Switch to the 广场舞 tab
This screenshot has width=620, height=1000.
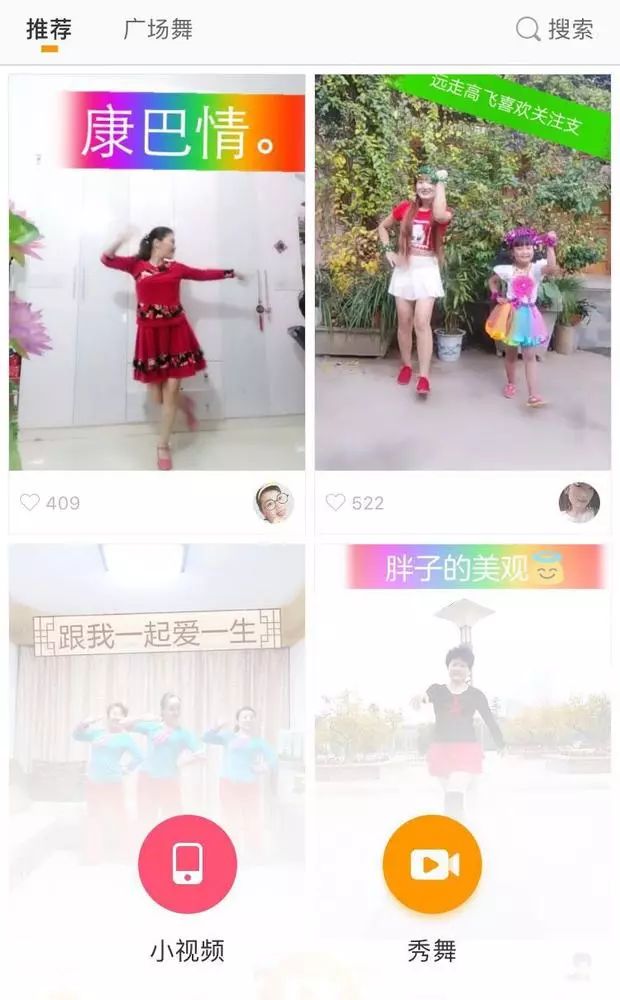click(x=158, y=29)
